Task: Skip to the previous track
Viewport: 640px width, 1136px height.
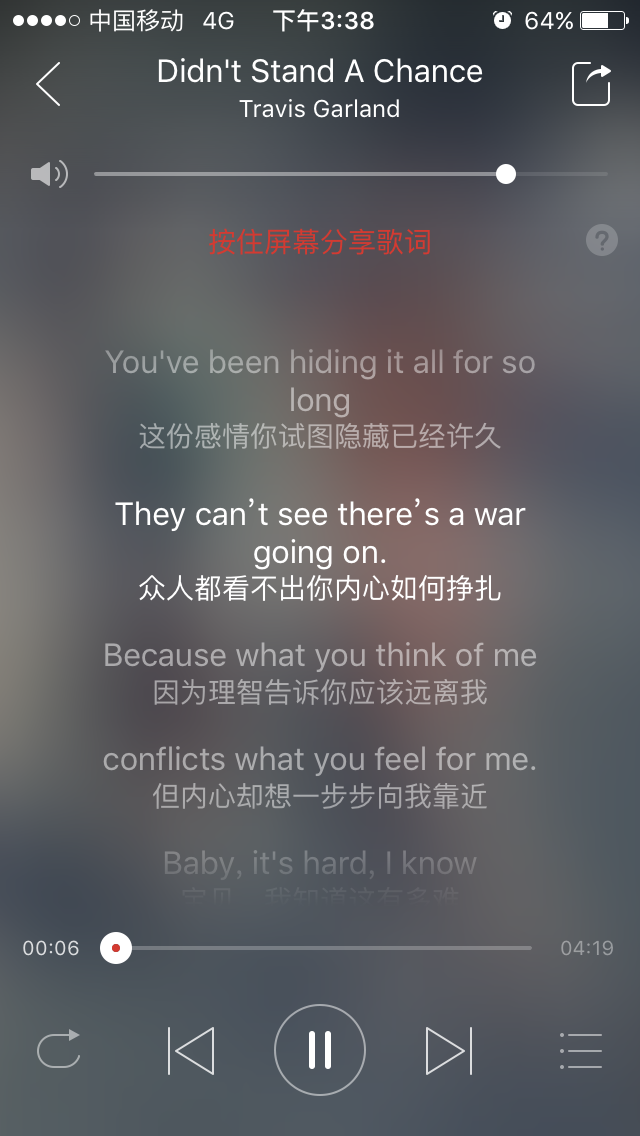Action: pyautogui.click(x=190, y=1050)
